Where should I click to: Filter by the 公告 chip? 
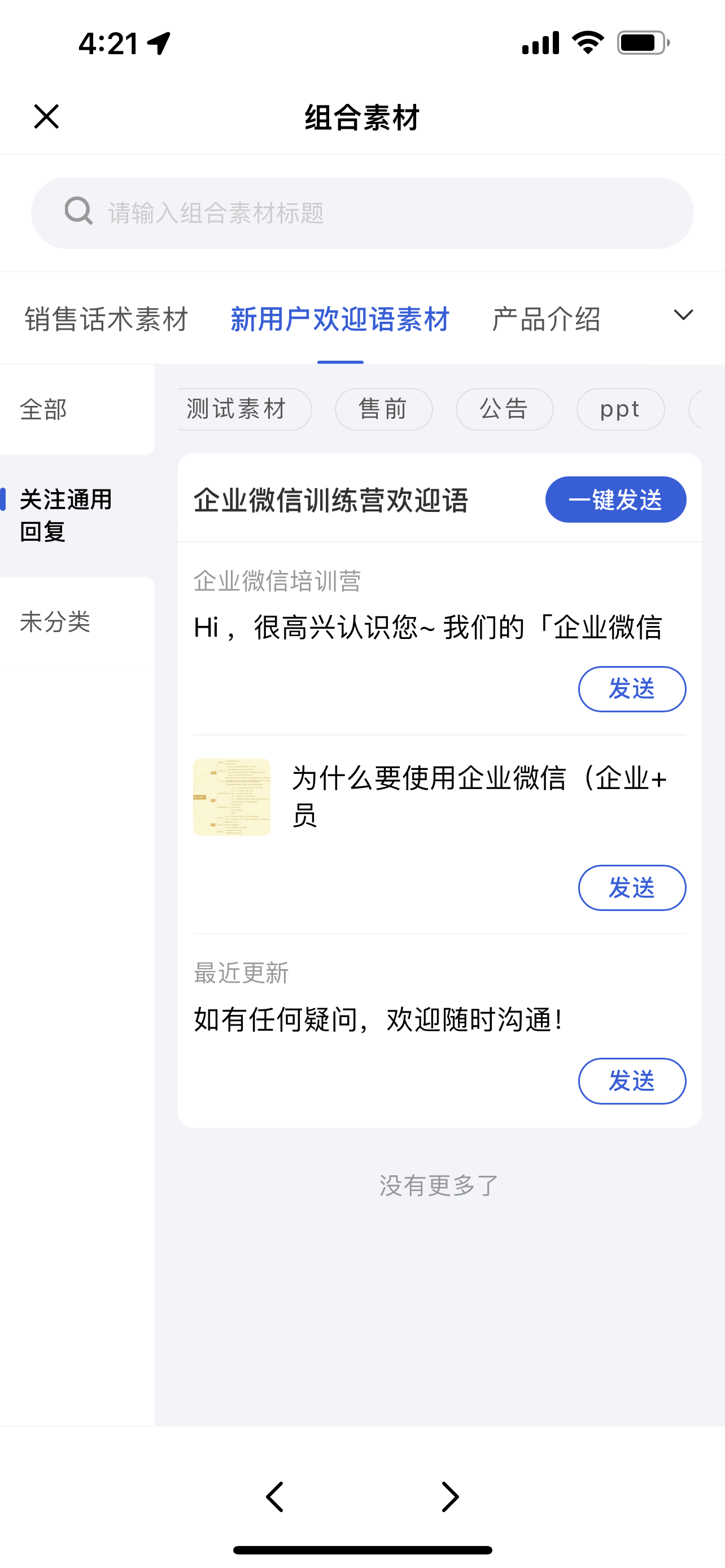[x=504, y=409]
